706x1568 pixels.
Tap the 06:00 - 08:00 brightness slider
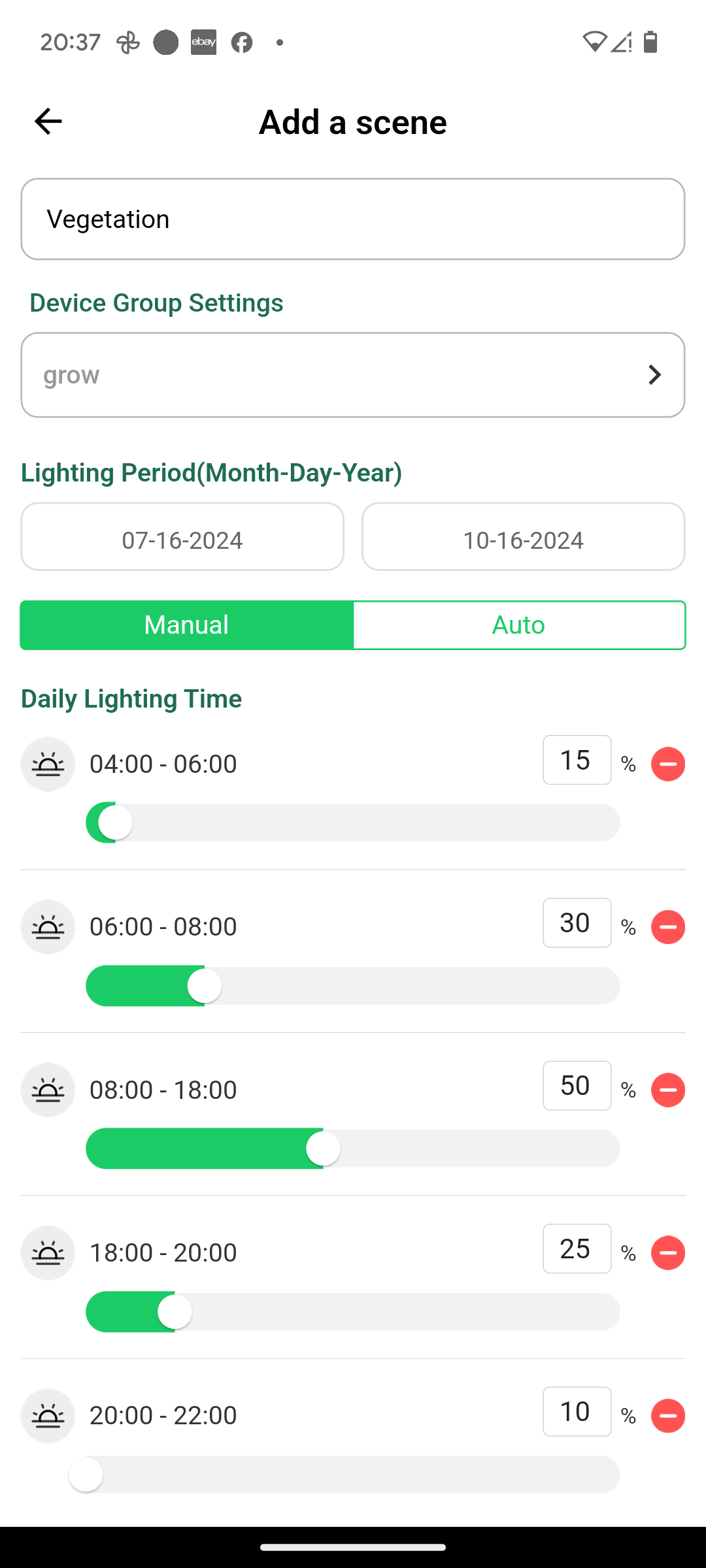353,986
